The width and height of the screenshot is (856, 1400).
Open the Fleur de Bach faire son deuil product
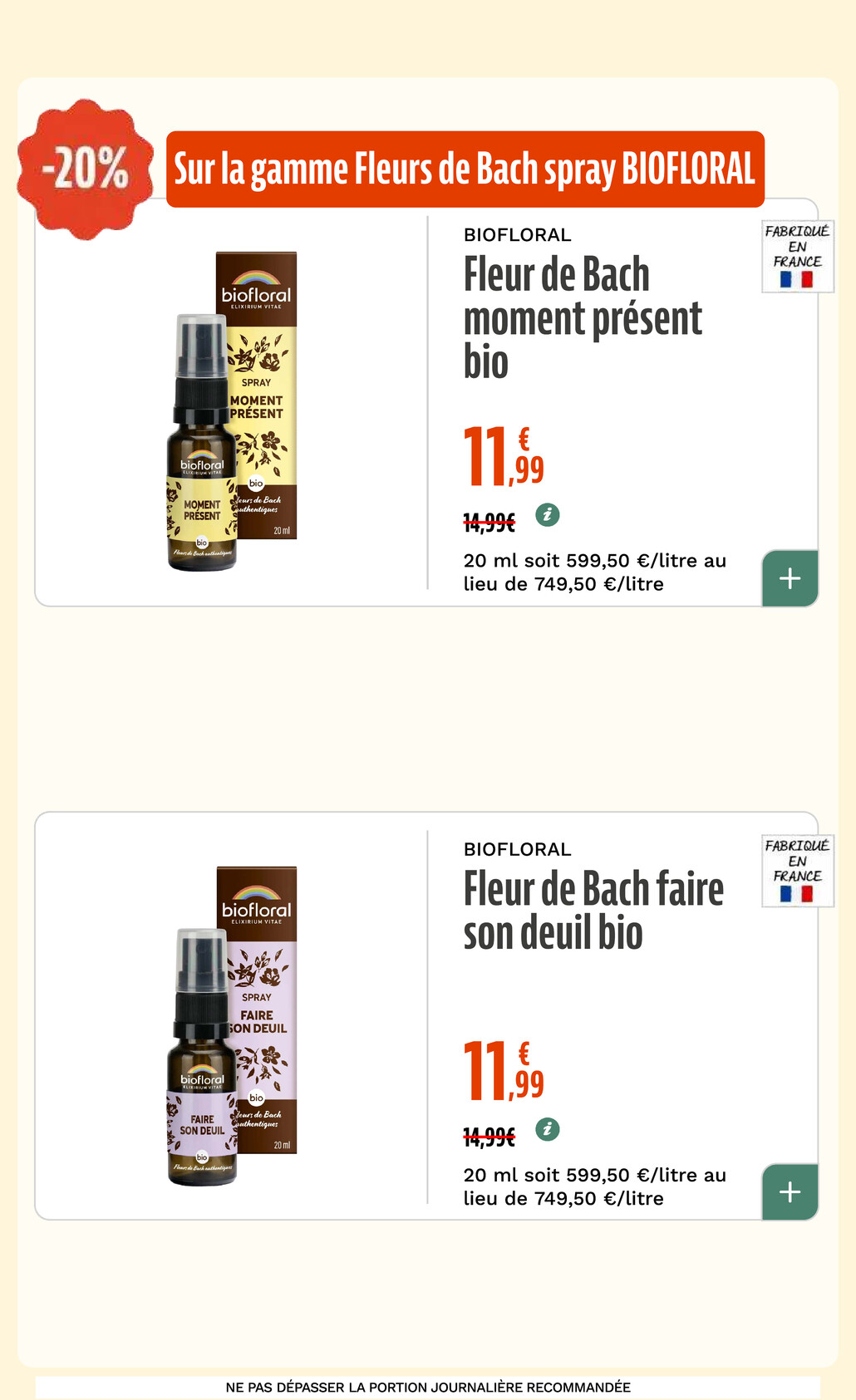[x=593, y=911]
